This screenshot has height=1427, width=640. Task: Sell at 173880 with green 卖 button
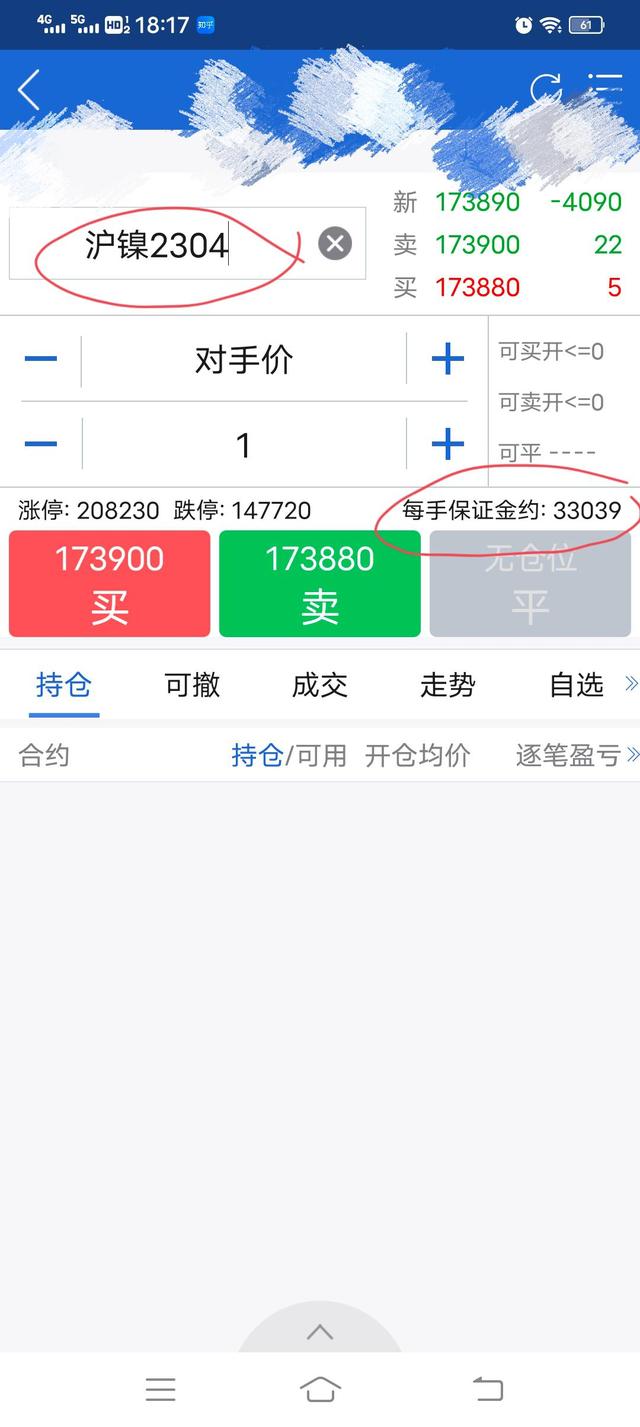(320, 584)
